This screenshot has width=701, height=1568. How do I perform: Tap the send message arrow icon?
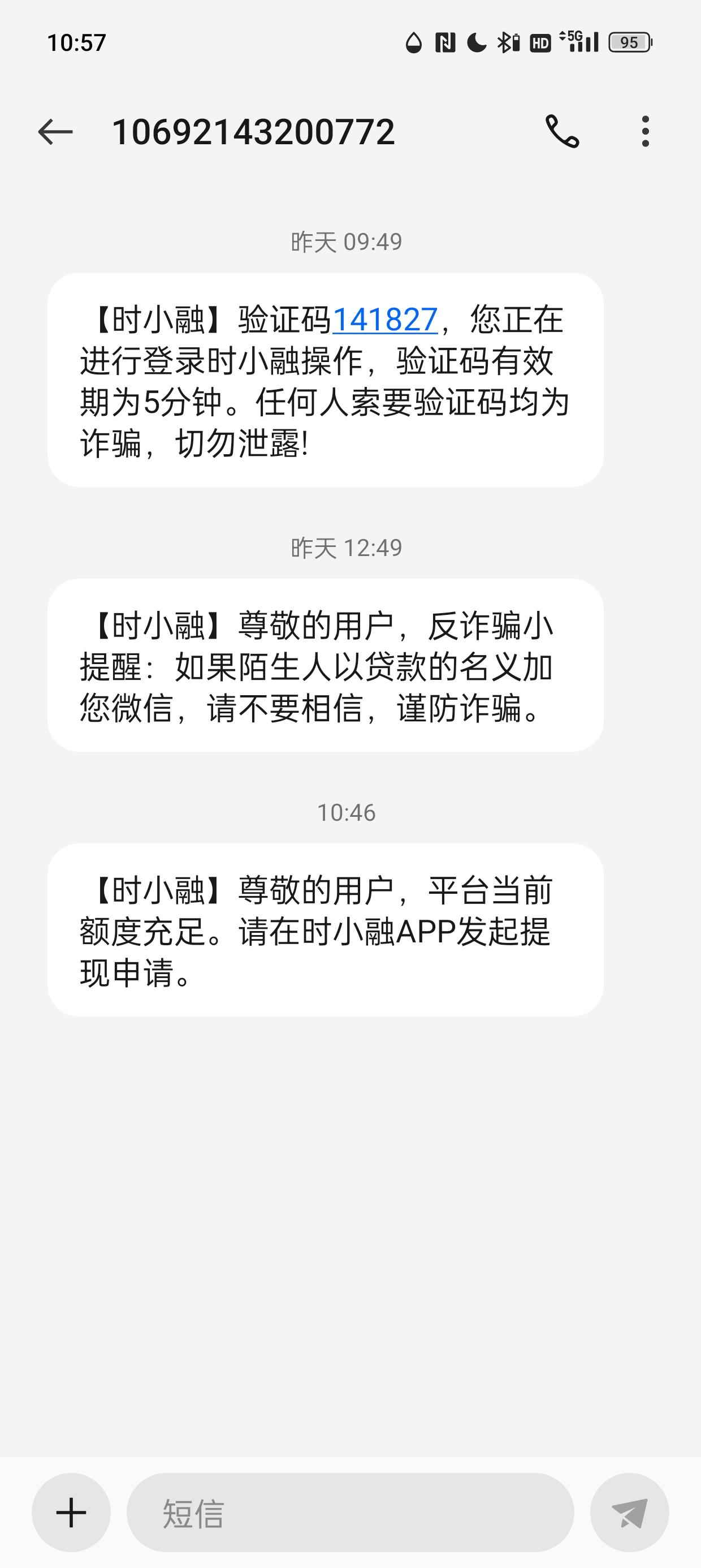pyautogui.click(x=629, y=1513)
